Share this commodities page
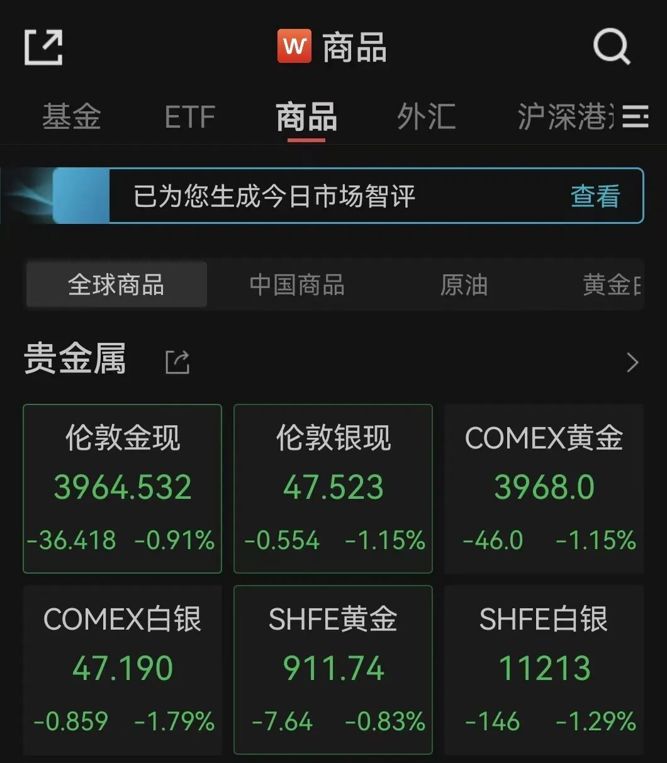667x763 pixels. (43, 47)
